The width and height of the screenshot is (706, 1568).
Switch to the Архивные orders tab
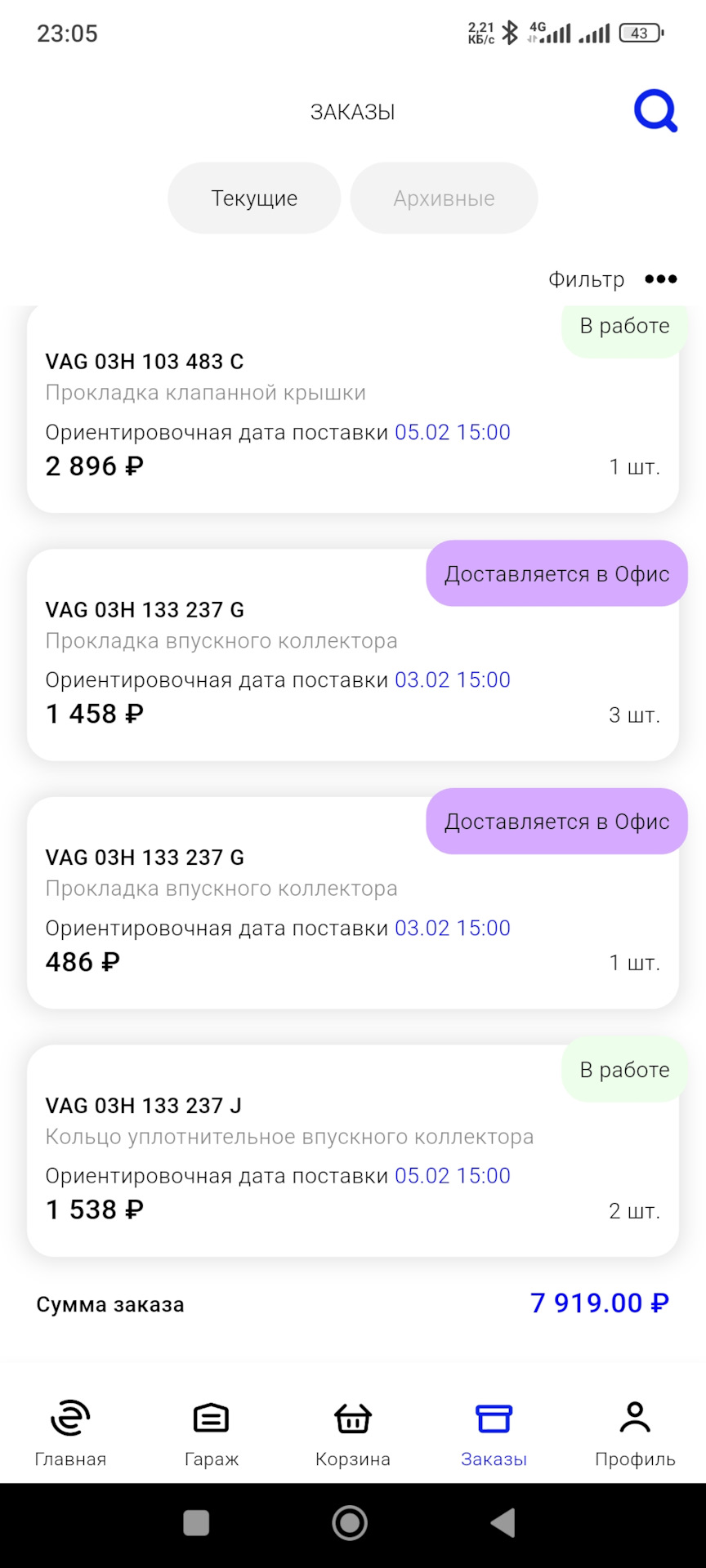click(444, 198)
